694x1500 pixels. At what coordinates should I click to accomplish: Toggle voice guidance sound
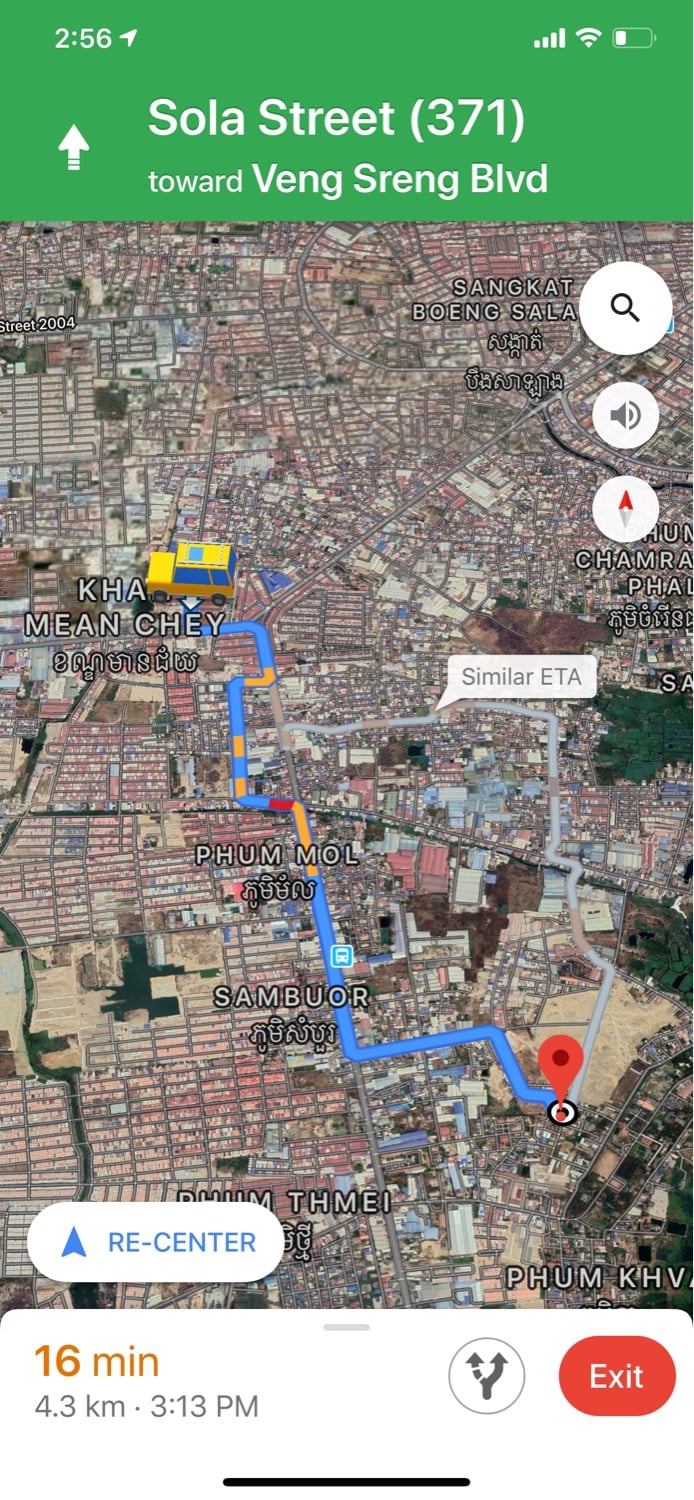pos(625,415)
